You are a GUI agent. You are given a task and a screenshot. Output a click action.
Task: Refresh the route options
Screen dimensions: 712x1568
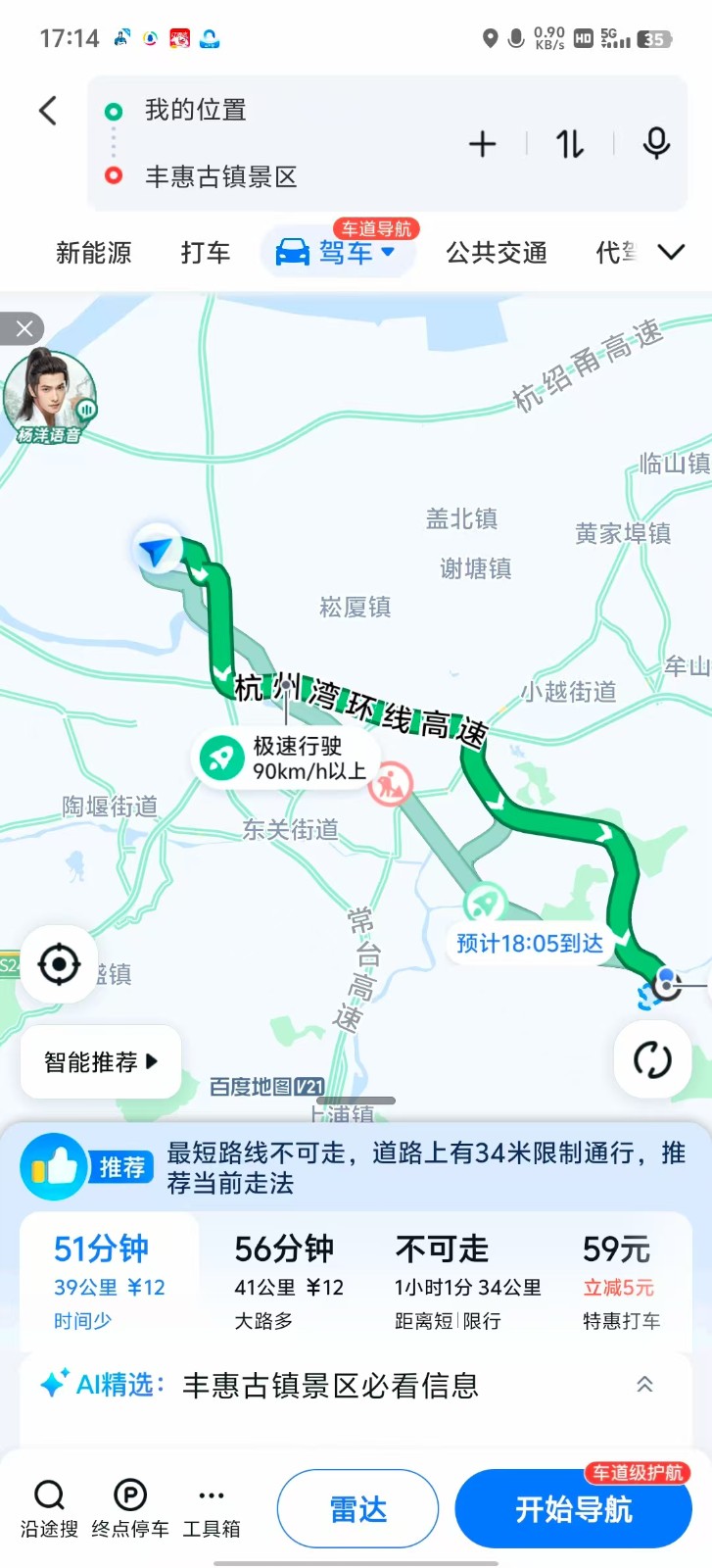pos(651,1059)
